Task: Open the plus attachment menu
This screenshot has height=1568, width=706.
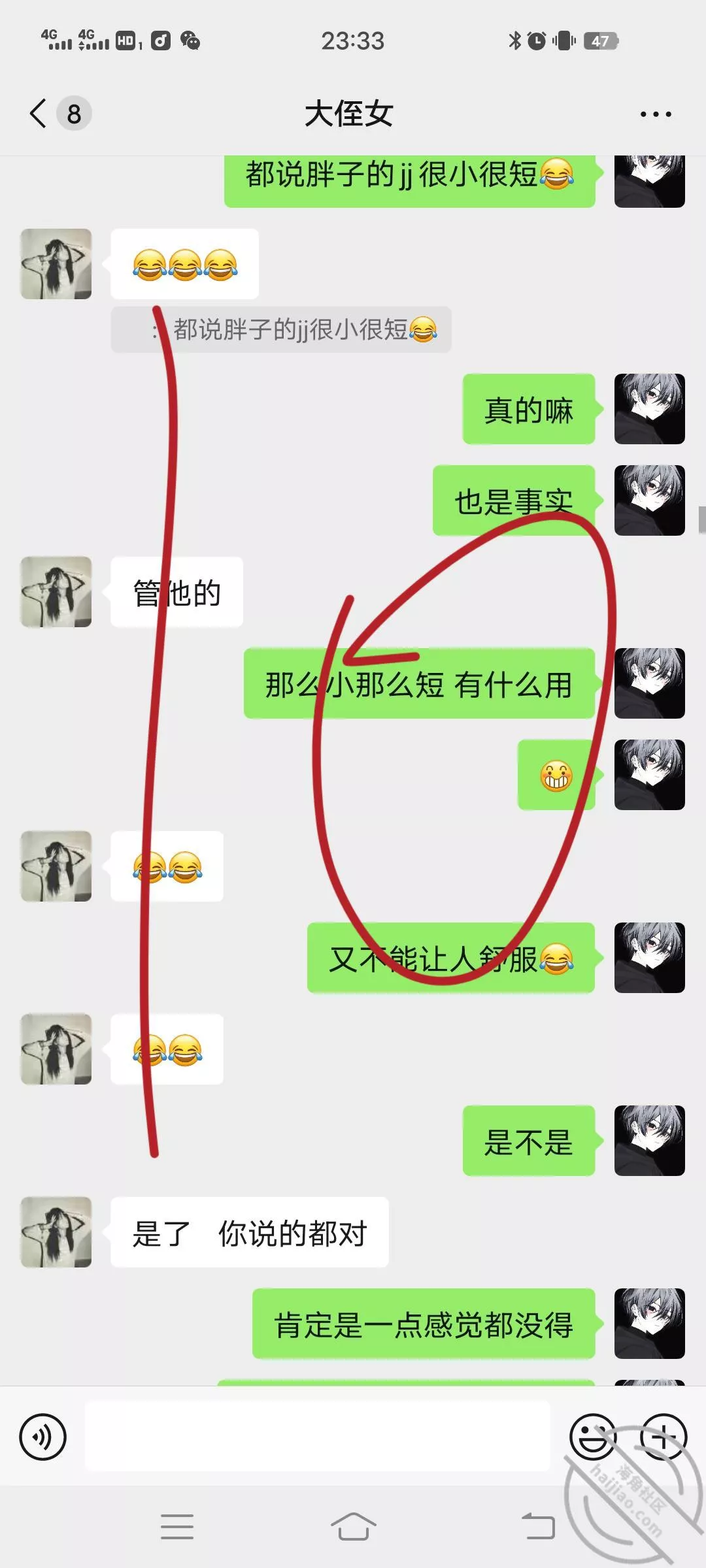Action: [x=663, y=1437]
